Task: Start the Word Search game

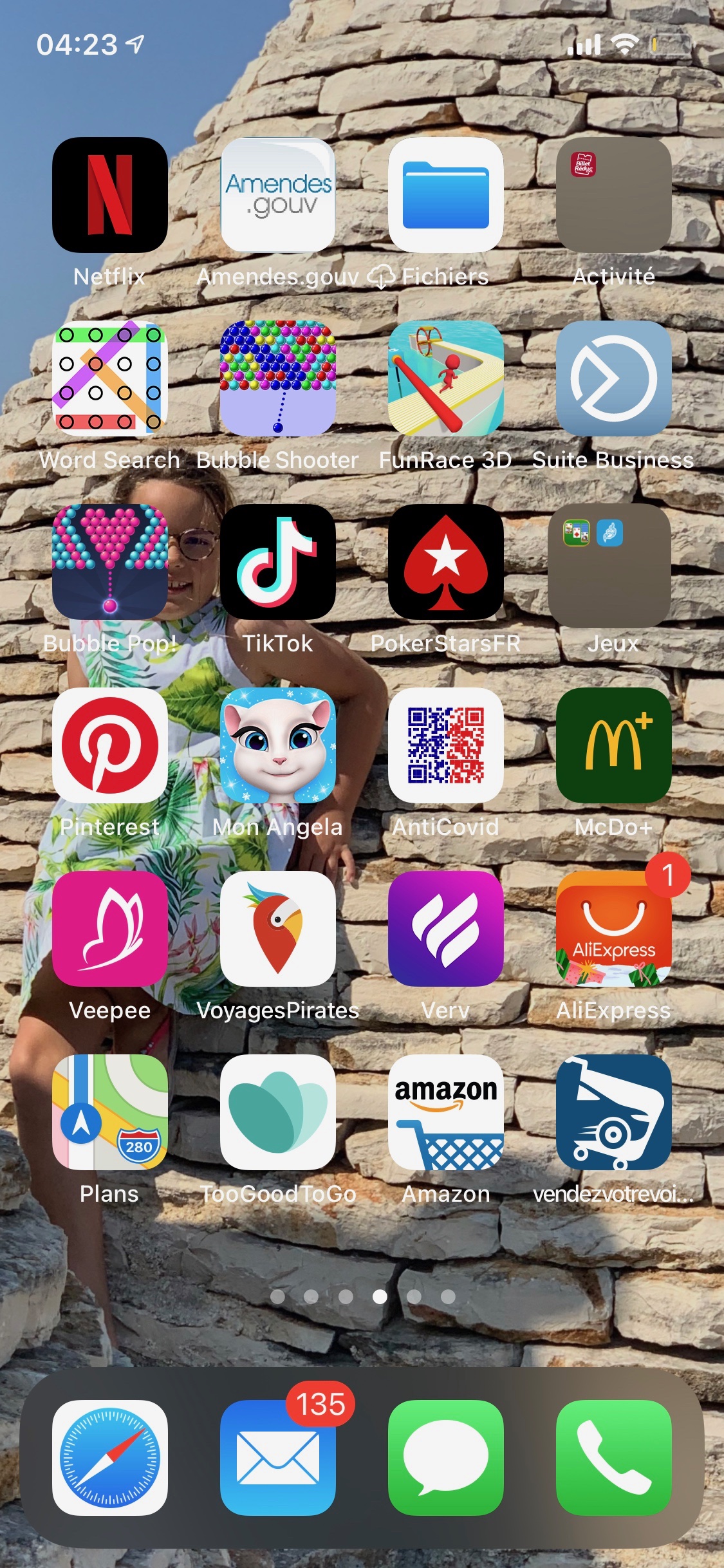Action: point(109,378)
